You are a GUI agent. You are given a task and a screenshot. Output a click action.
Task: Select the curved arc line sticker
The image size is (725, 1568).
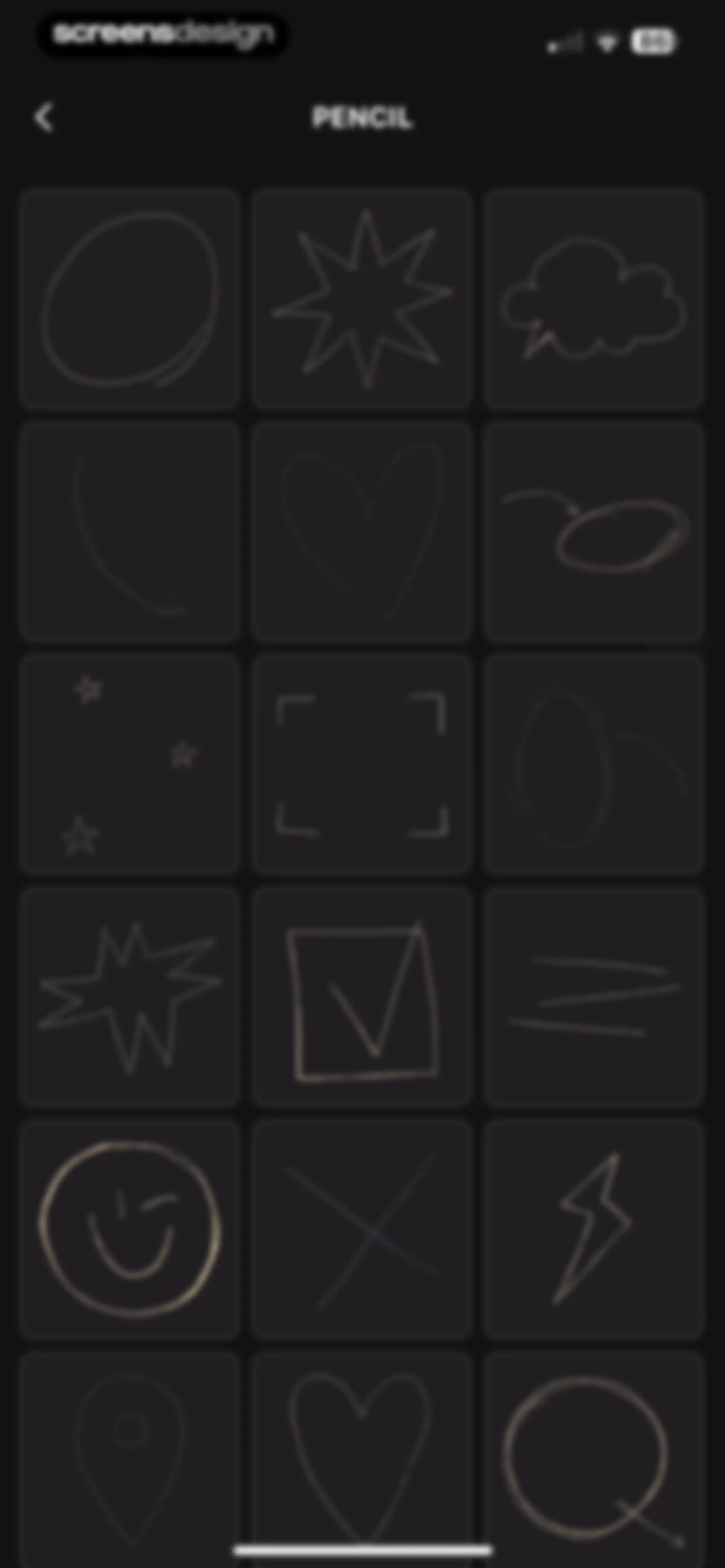(x=130, y=532)
